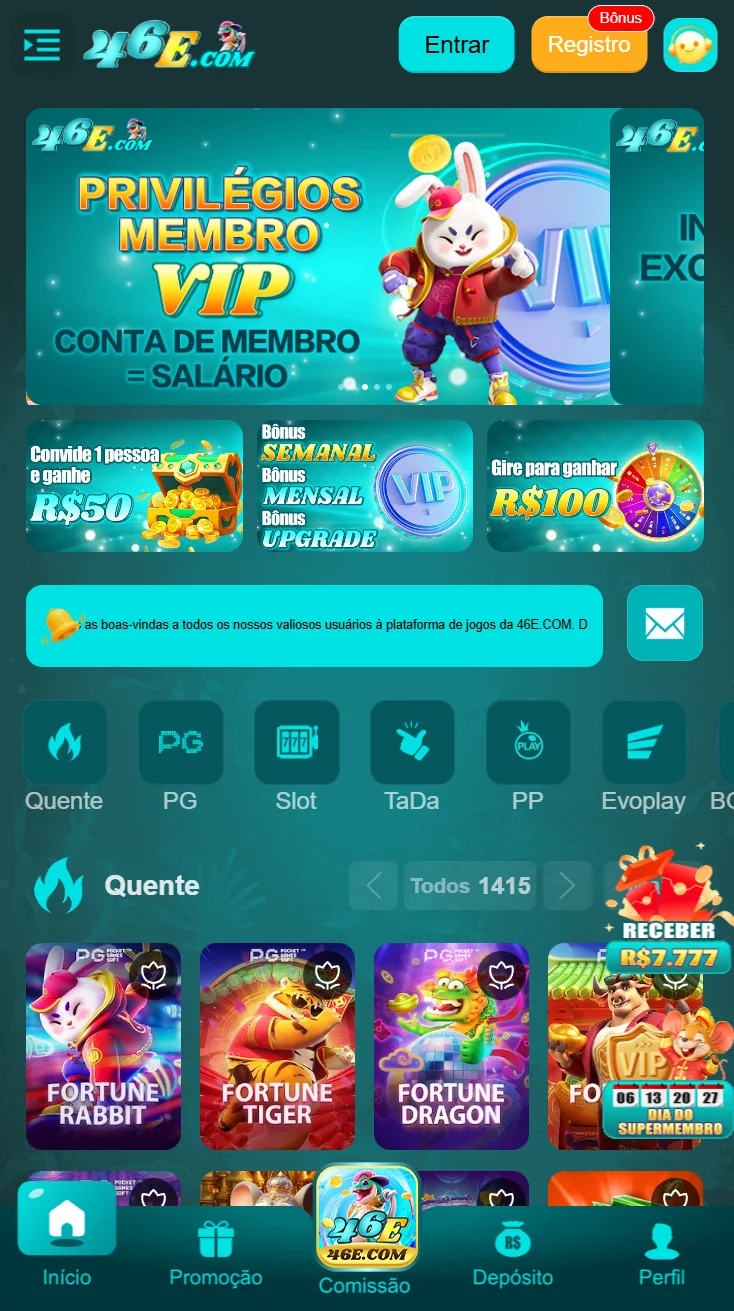
Task: Choose the TaDa provider category
Action: (412, 756)
